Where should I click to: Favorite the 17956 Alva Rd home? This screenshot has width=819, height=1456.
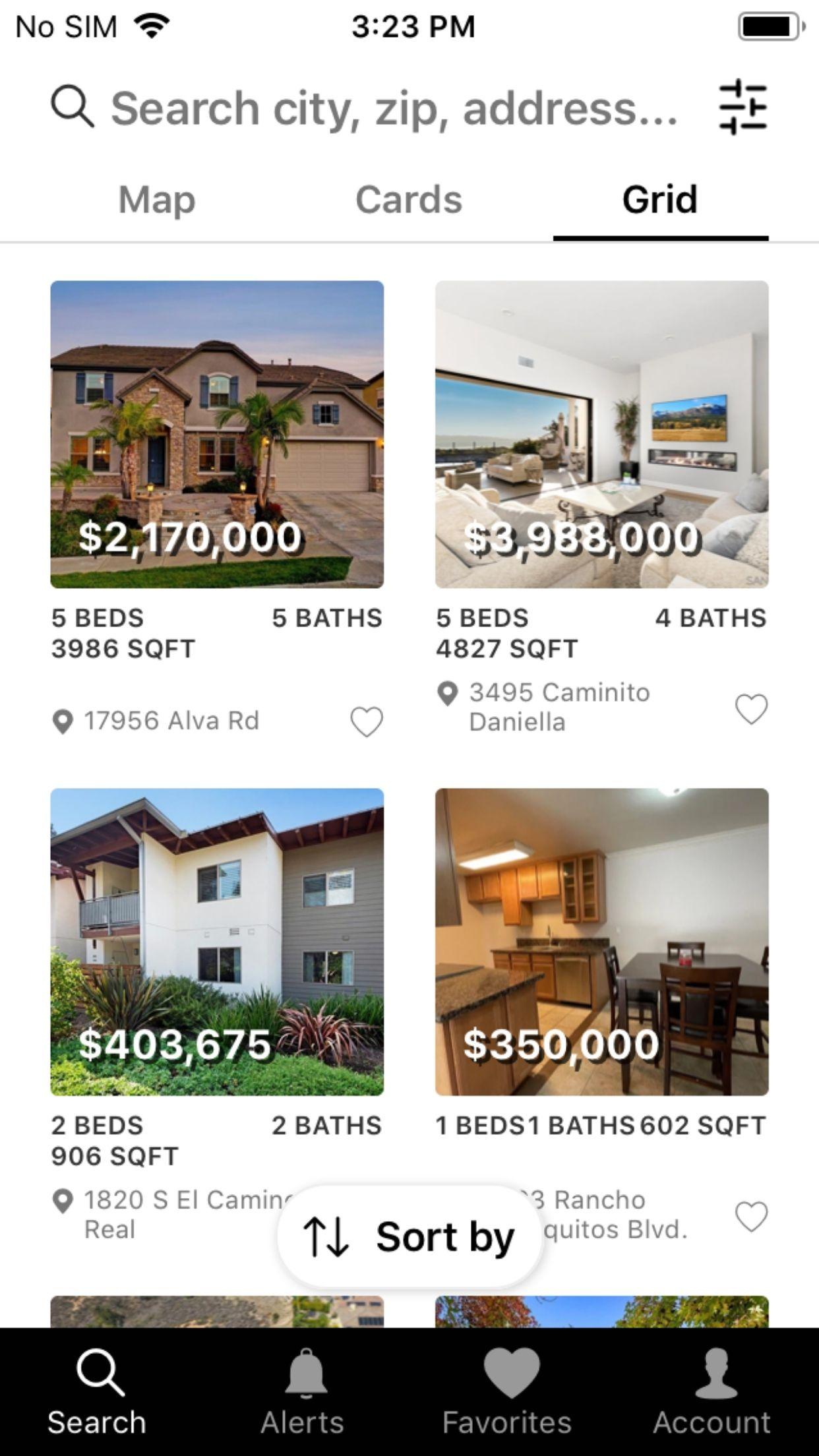[x=367, y=721]
